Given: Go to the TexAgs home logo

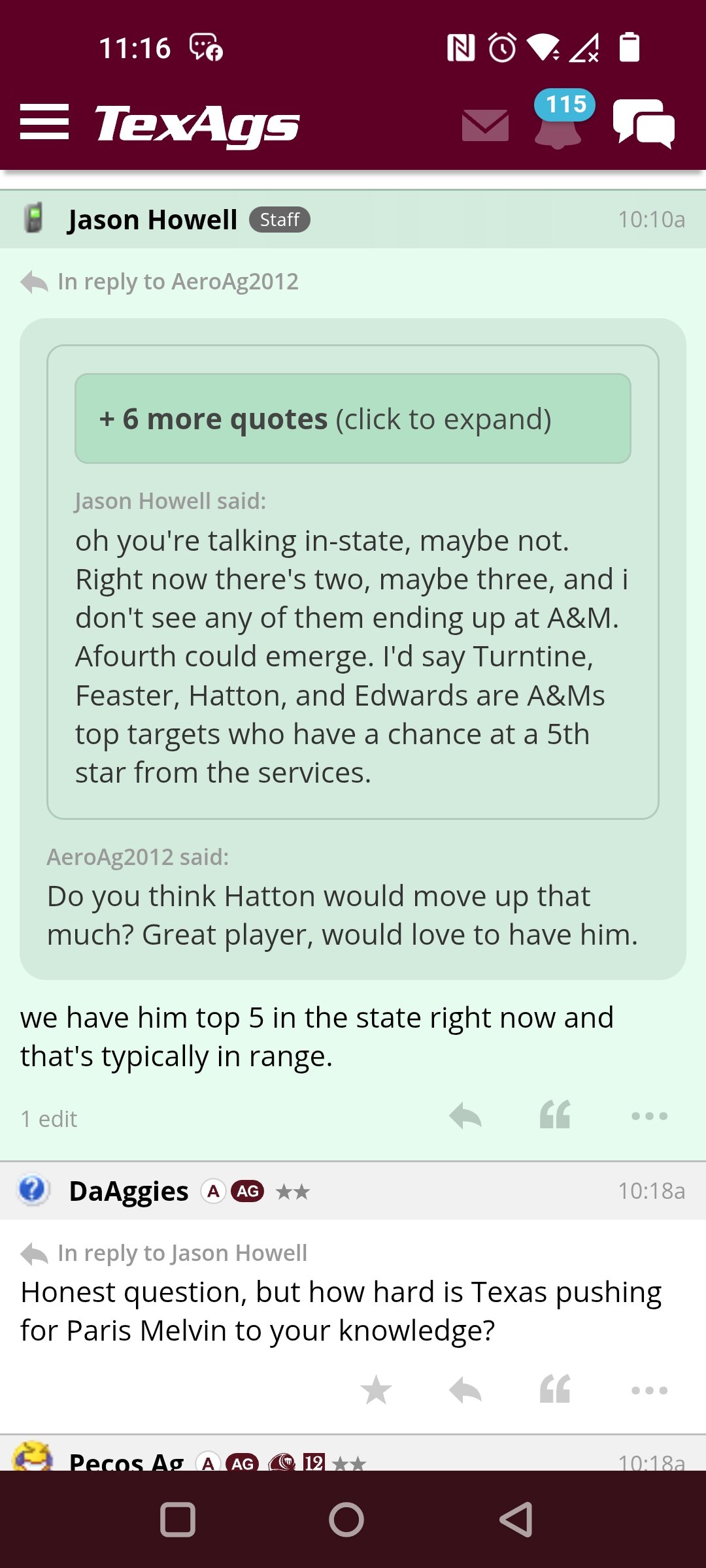Looking at the screenshot, I should pyautogui.click(x=197, y=125).
